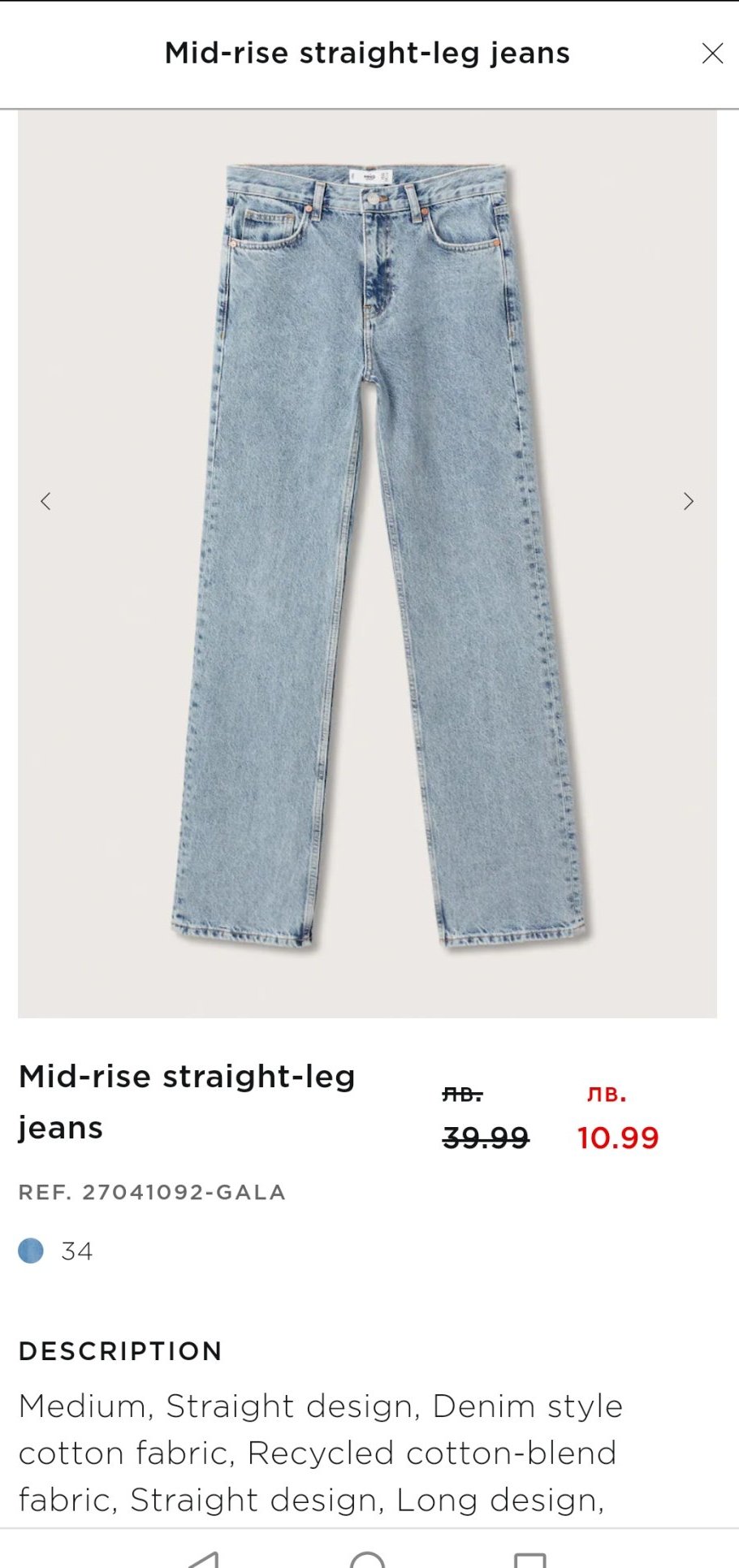This screenshot has height=1568, width=739.
Task: Go to the home screen
Action: pos(367,1560)
